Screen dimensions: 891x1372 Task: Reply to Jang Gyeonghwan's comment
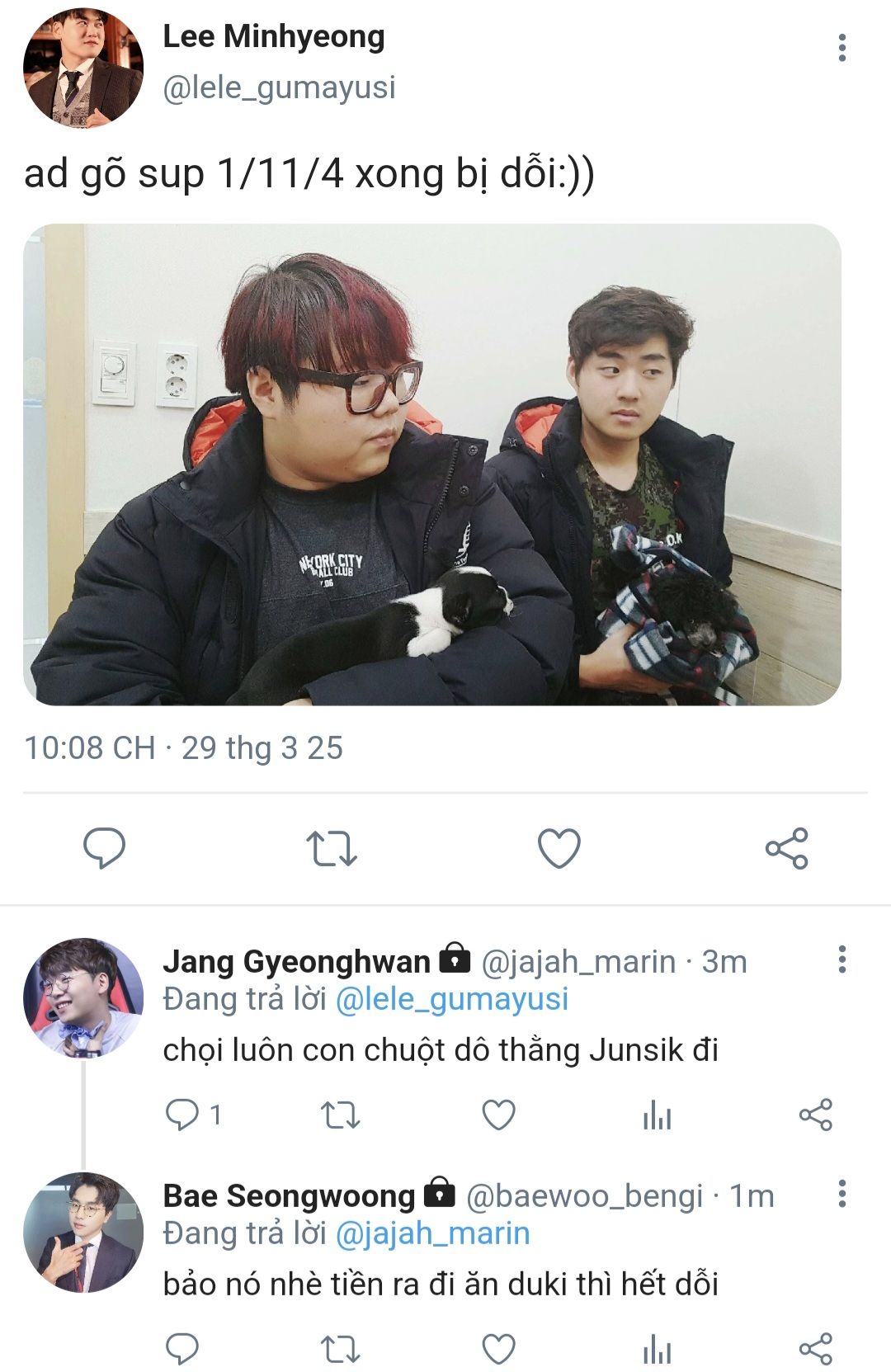point(182,1115)
